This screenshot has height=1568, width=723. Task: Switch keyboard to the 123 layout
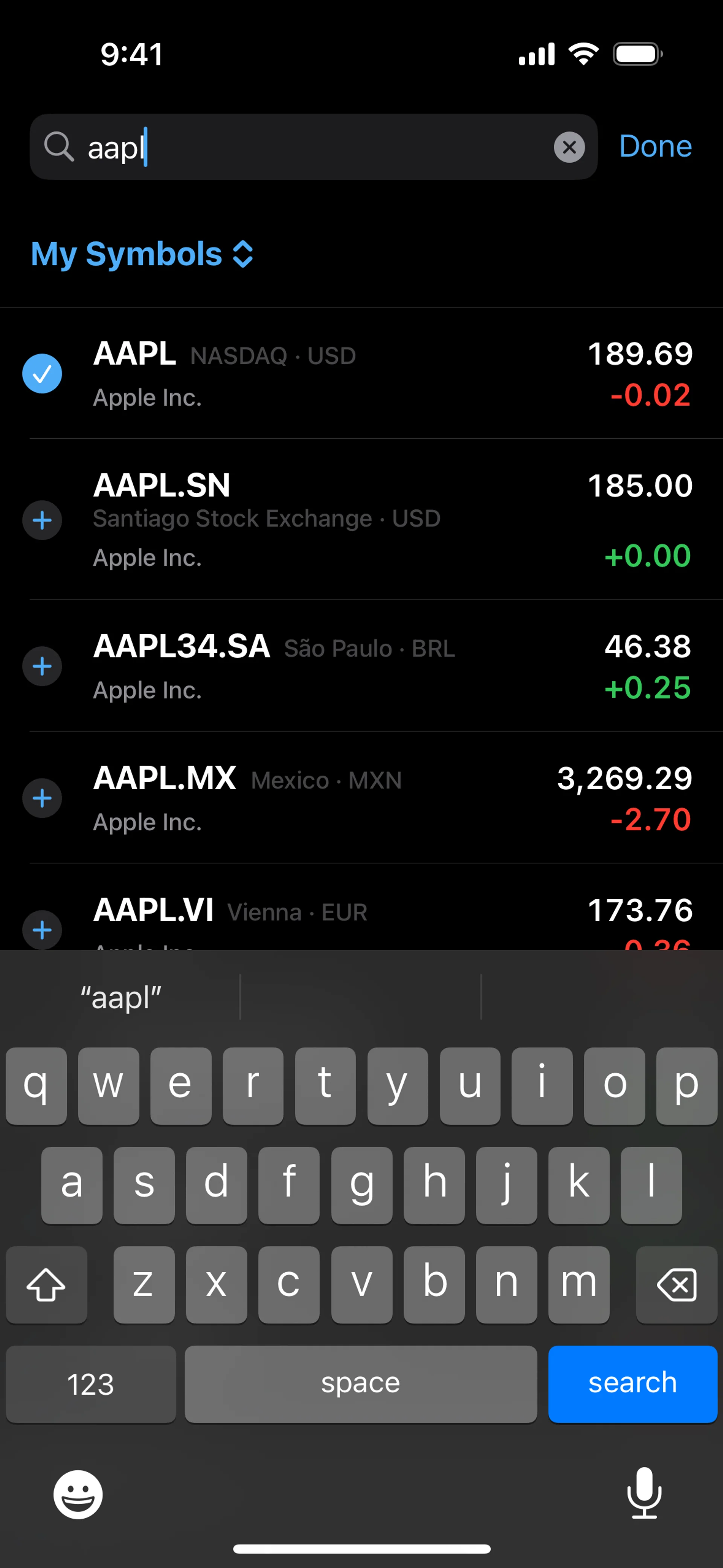coord(91,1383)
